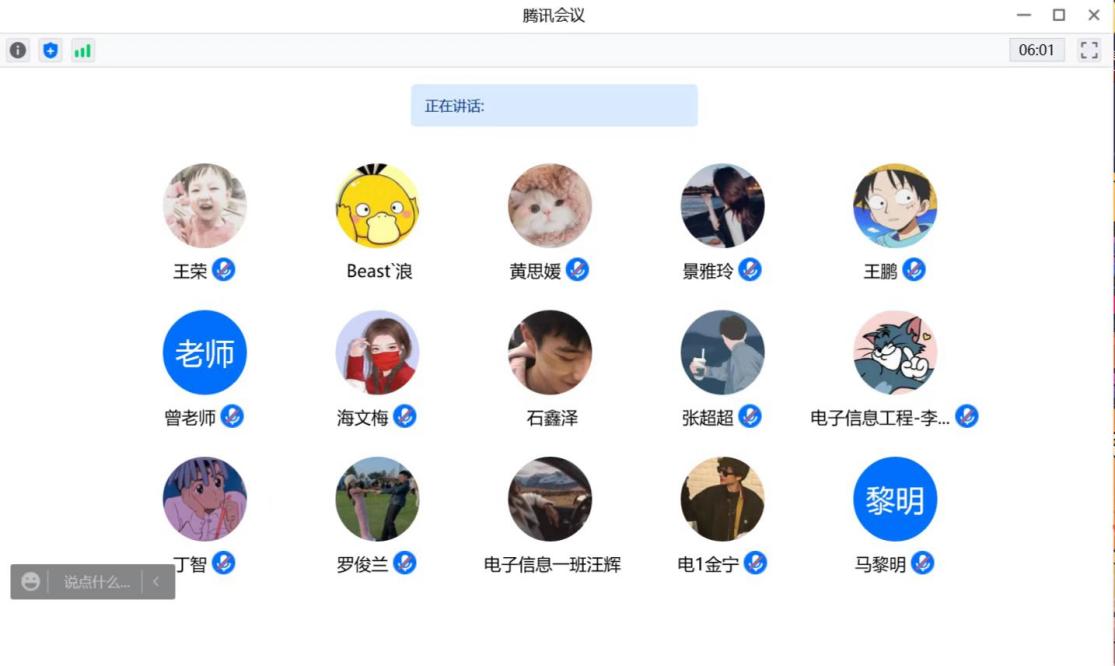Check the network signal status icon
Screen dimensions: 1115x666
tap(82, 50)
